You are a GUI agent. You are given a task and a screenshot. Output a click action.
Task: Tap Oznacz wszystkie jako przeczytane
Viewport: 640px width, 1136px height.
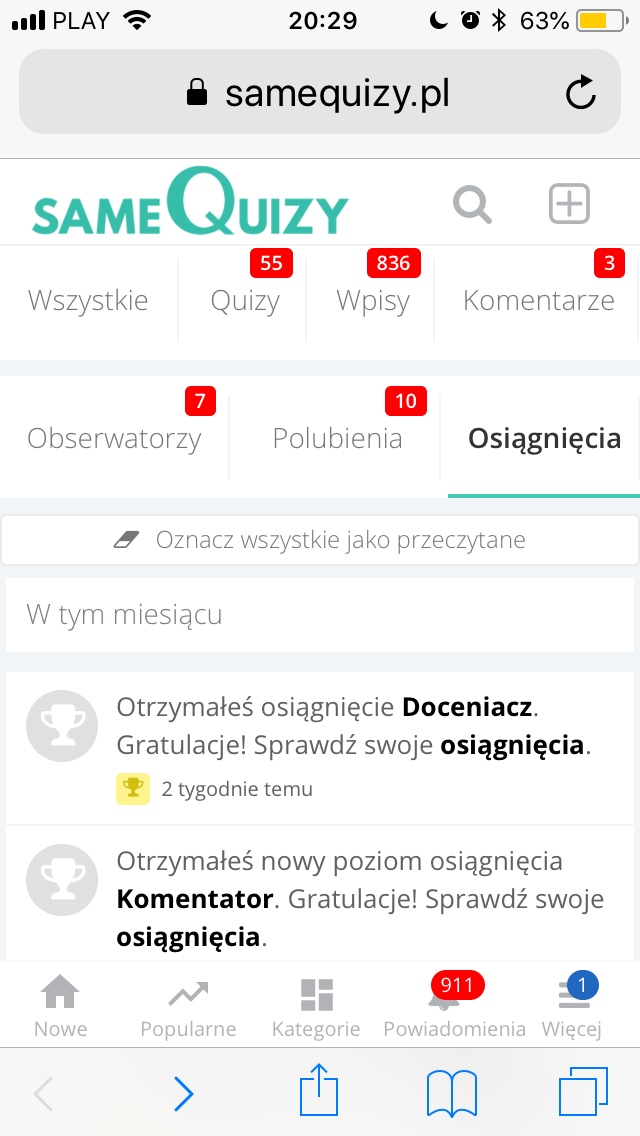320,541
